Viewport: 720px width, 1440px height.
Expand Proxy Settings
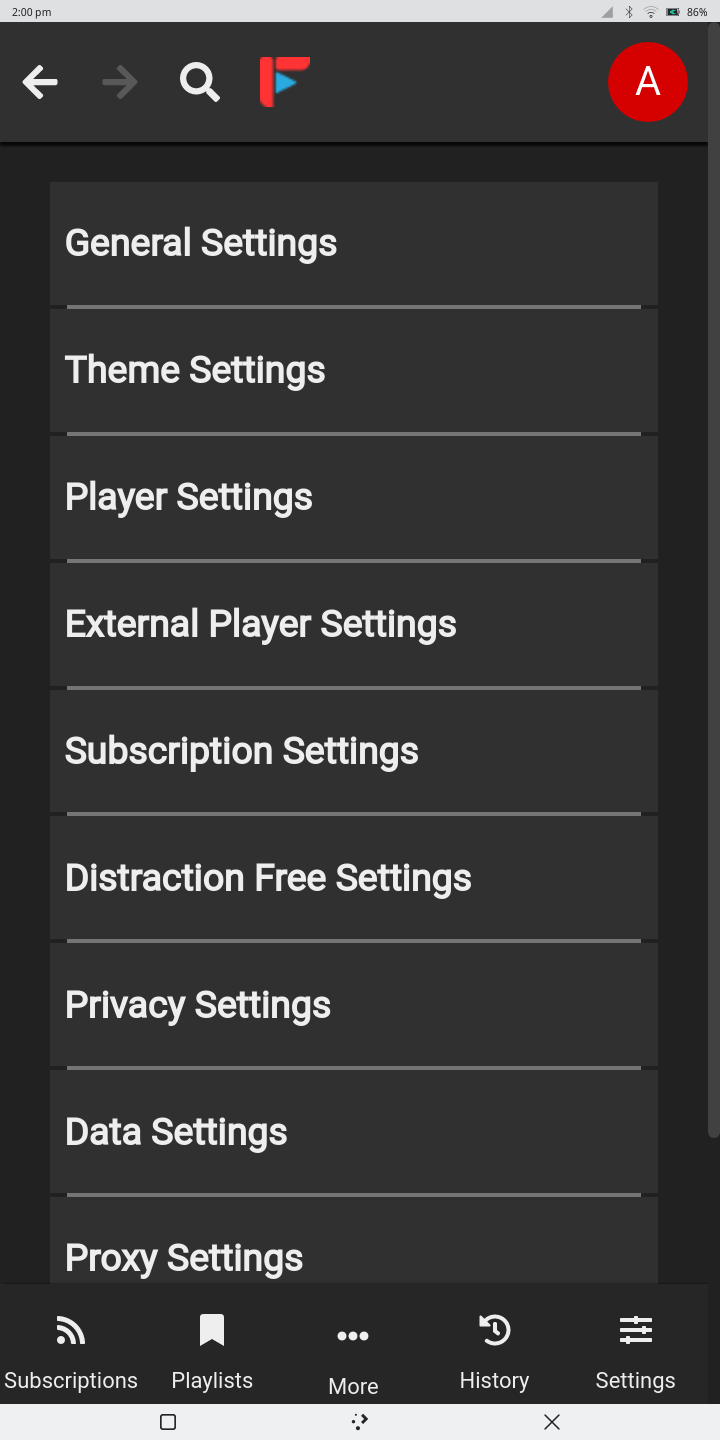[x=353, y=1257]
